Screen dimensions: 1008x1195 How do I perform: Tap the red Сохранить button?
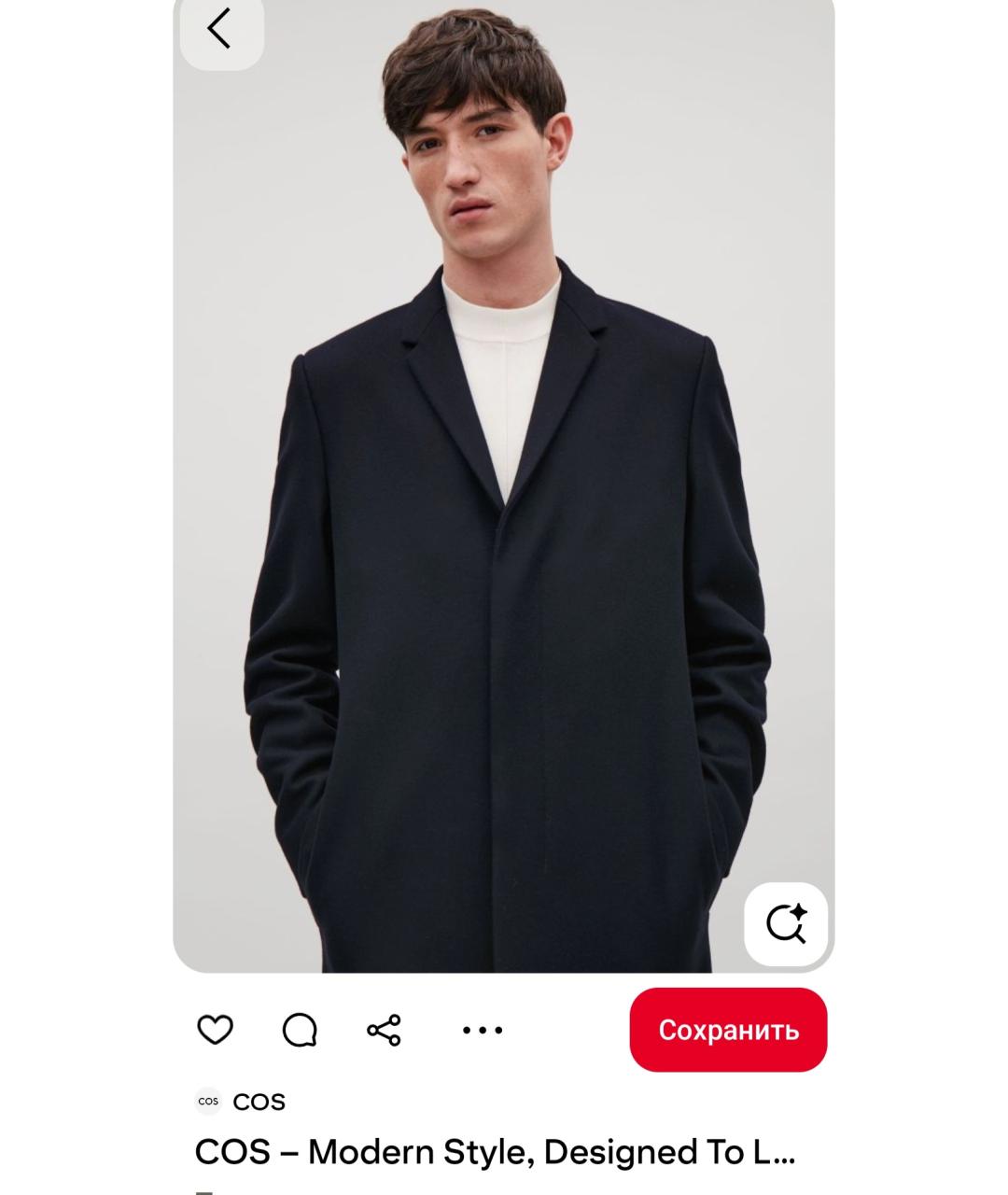pos(728,1030)
